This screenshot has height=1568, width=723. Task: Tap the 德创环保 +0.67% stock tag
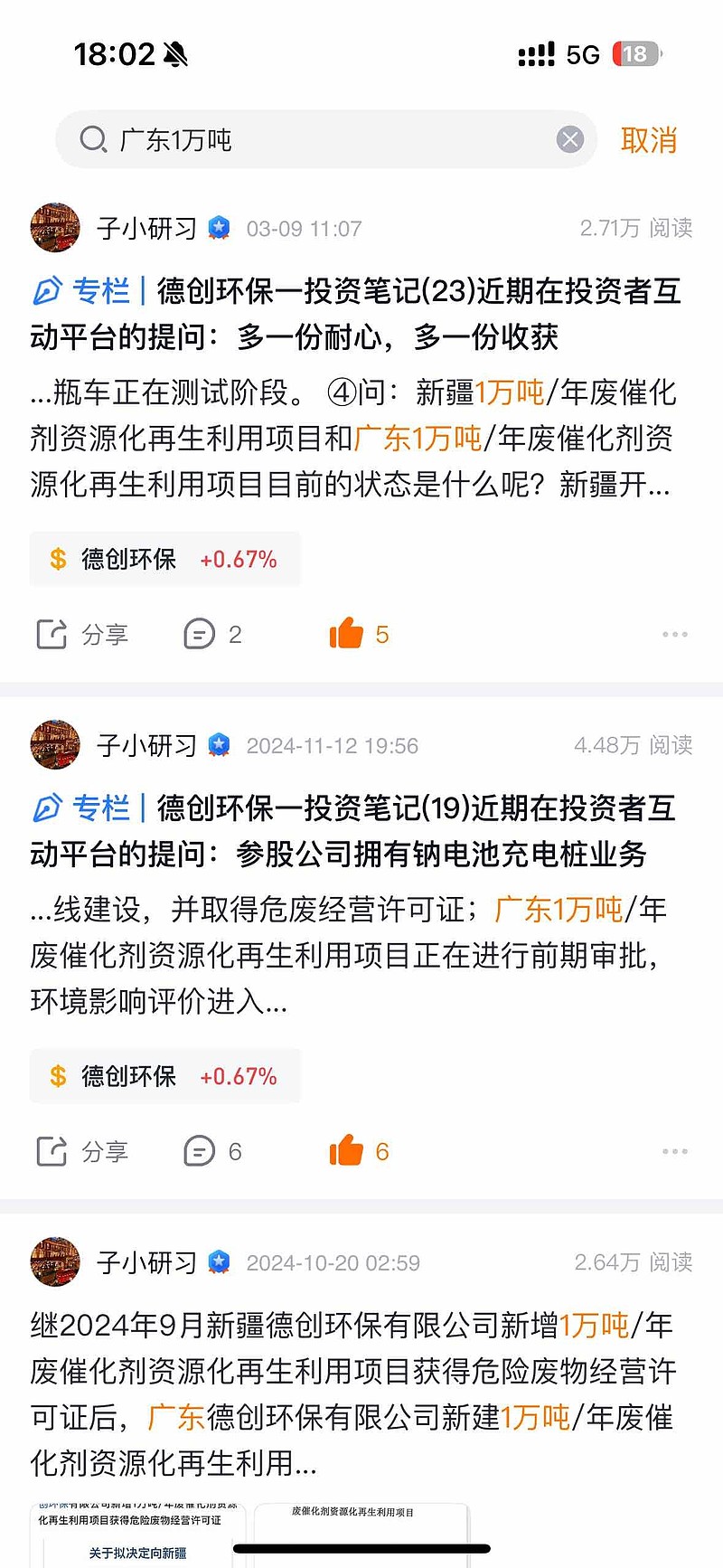pyautogui.click(x=165, y=558)
